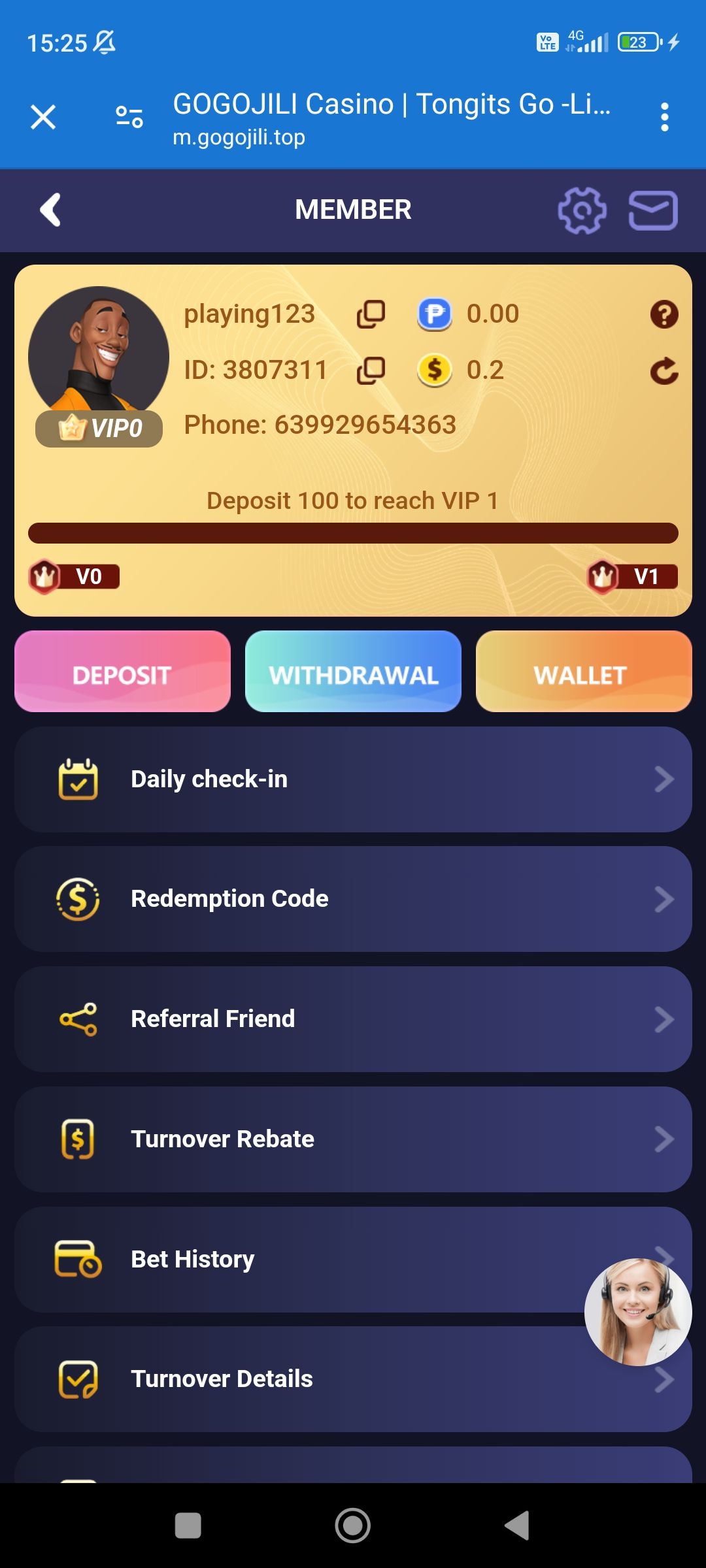Open Daily check-in
This screenshot has height=1568, width=706.
pyautogui.click(x=353, y=779)
